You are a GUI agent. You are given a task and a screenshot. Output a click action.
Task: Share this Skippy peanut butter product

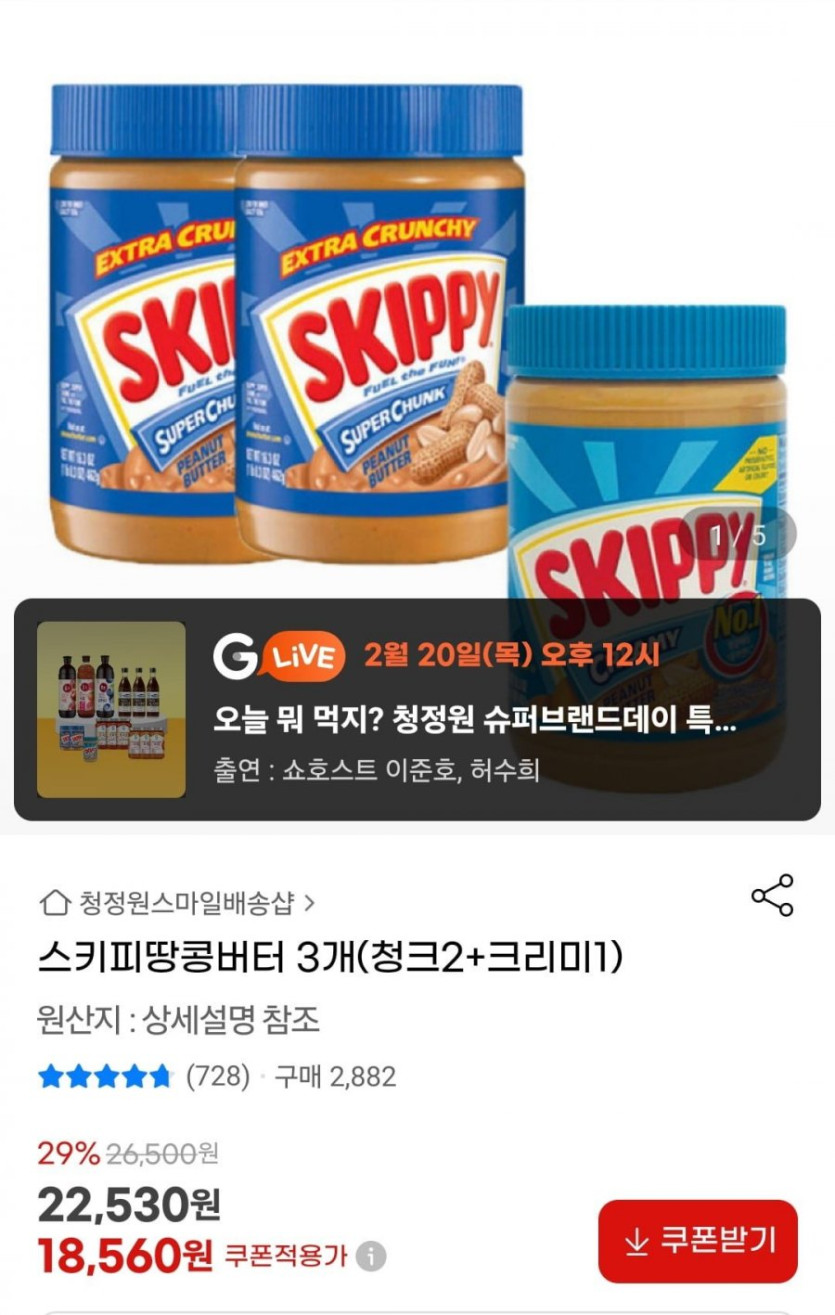pos(772,895)
